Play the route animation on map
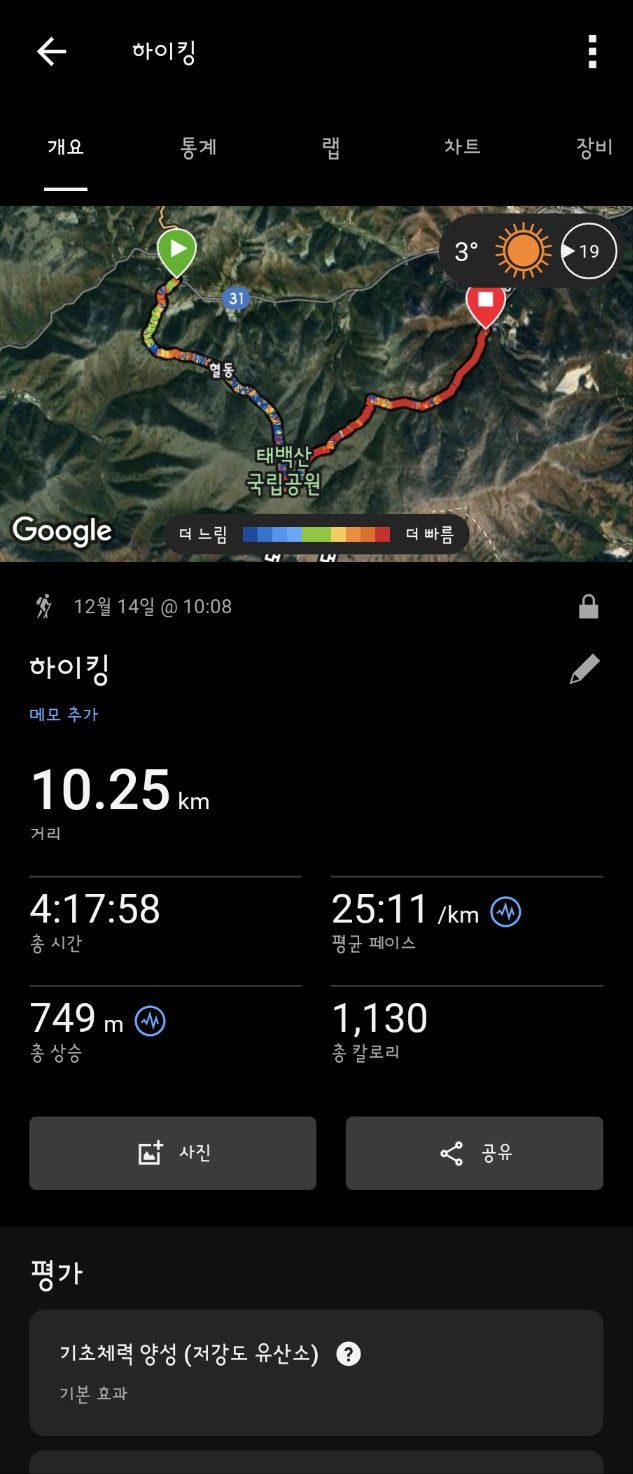The height and width of the screenshot is (1474, 633). click(588, 251)
